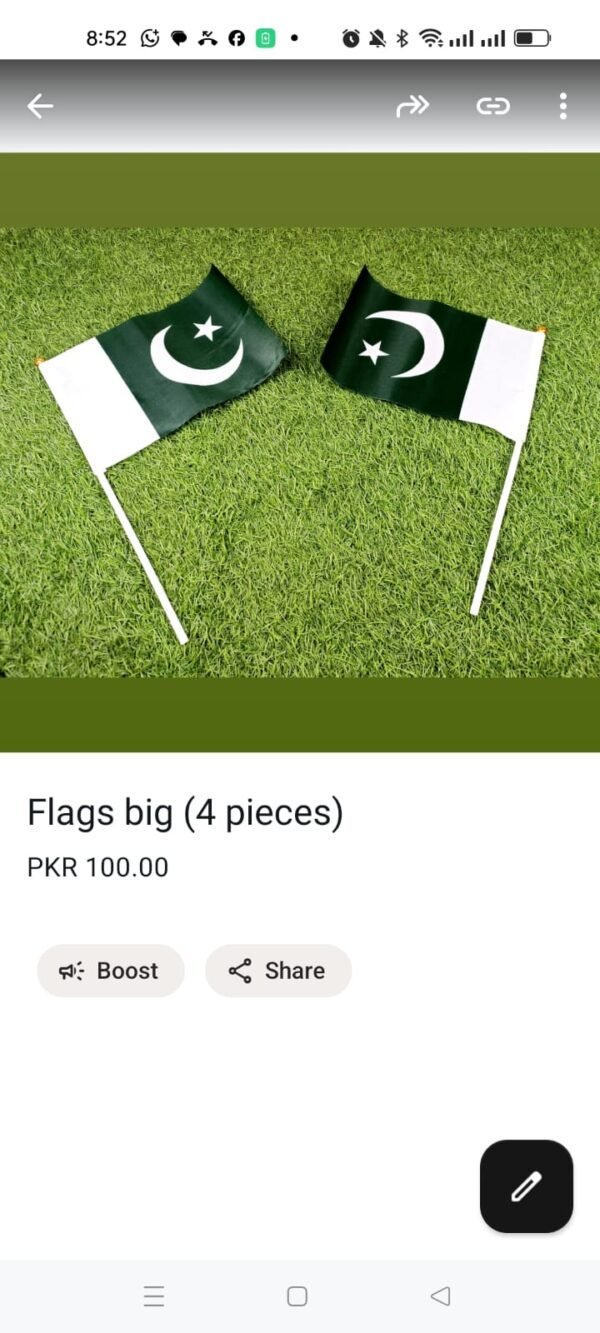Go to the home screen
Viewport: 600px width, 1333px height.
click(x=297, y=1297)
